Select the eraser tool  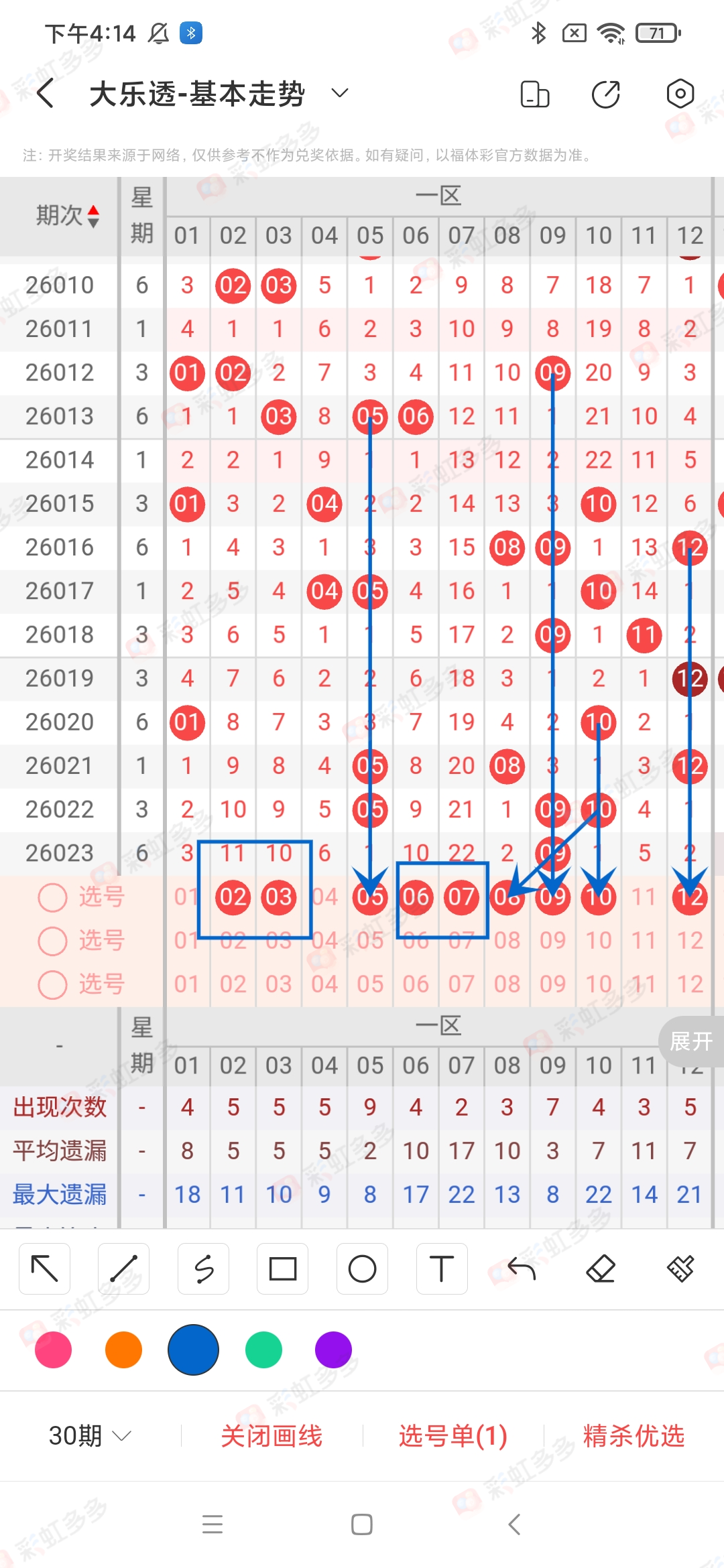602,1268
